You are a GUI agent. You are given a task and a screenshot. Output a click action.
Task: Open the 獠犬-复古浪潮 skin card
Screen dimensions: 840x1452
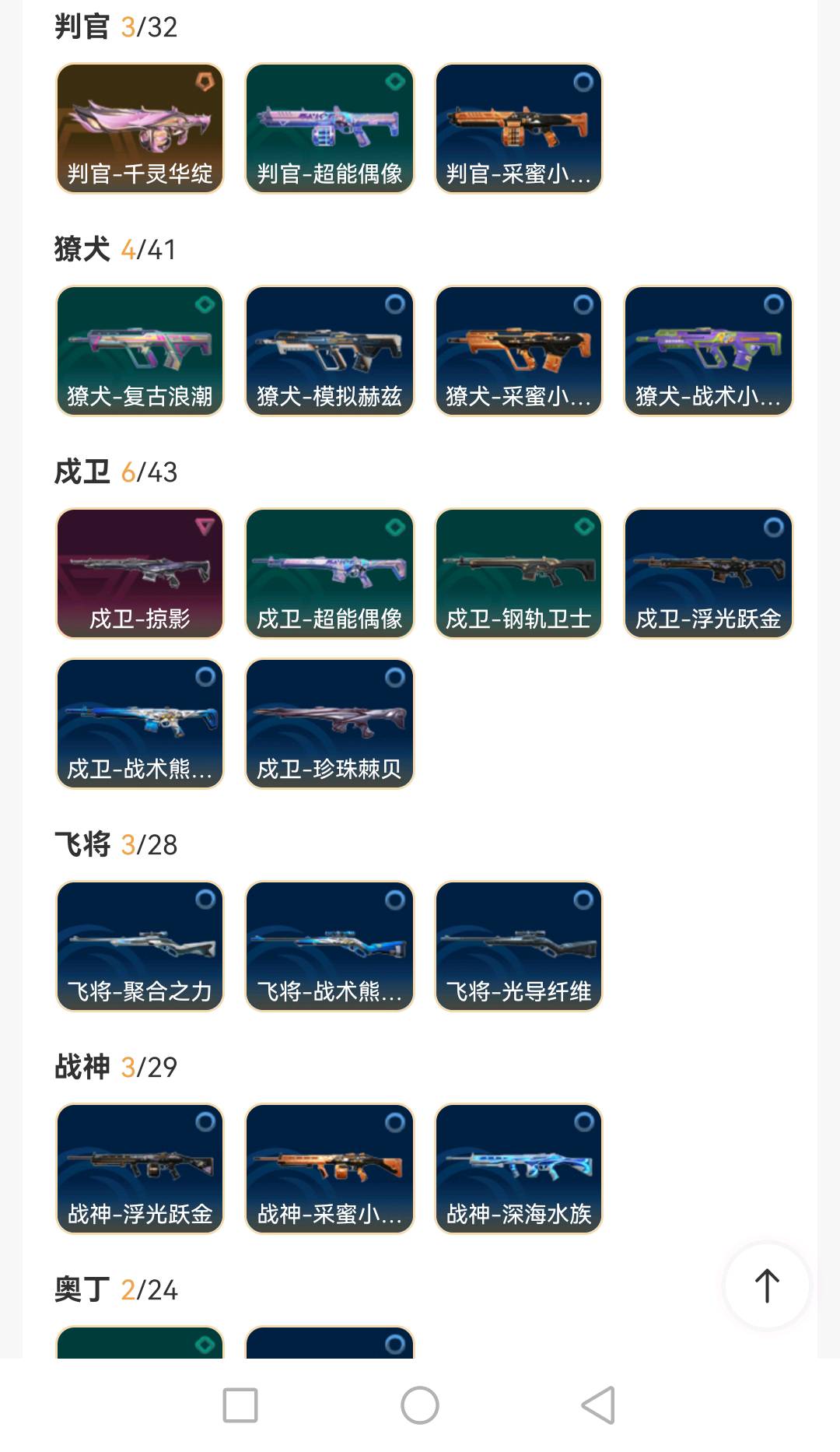140,351
